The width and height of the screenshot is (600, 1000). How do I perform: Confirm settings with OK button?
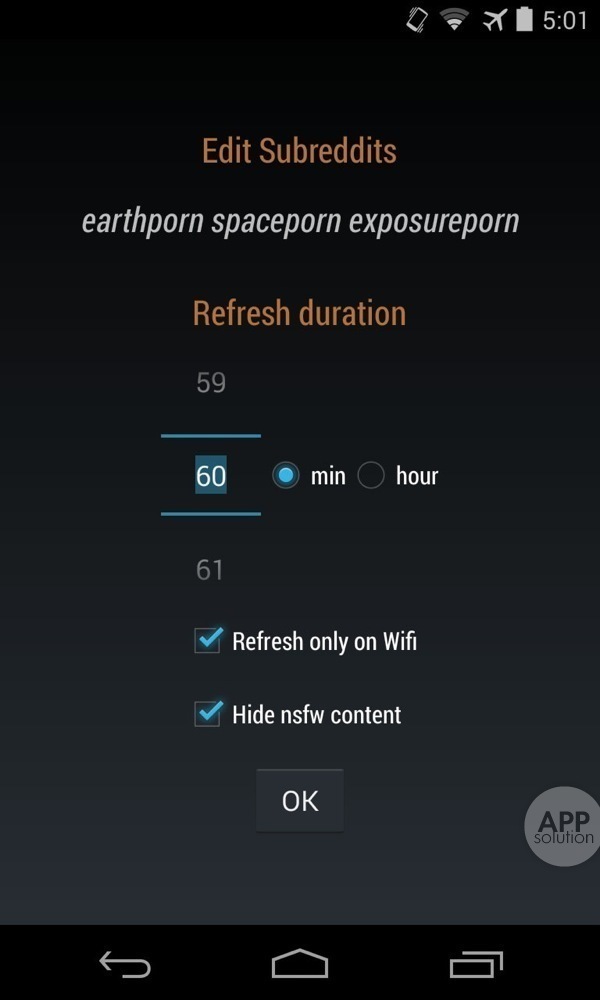coord(300,800)
